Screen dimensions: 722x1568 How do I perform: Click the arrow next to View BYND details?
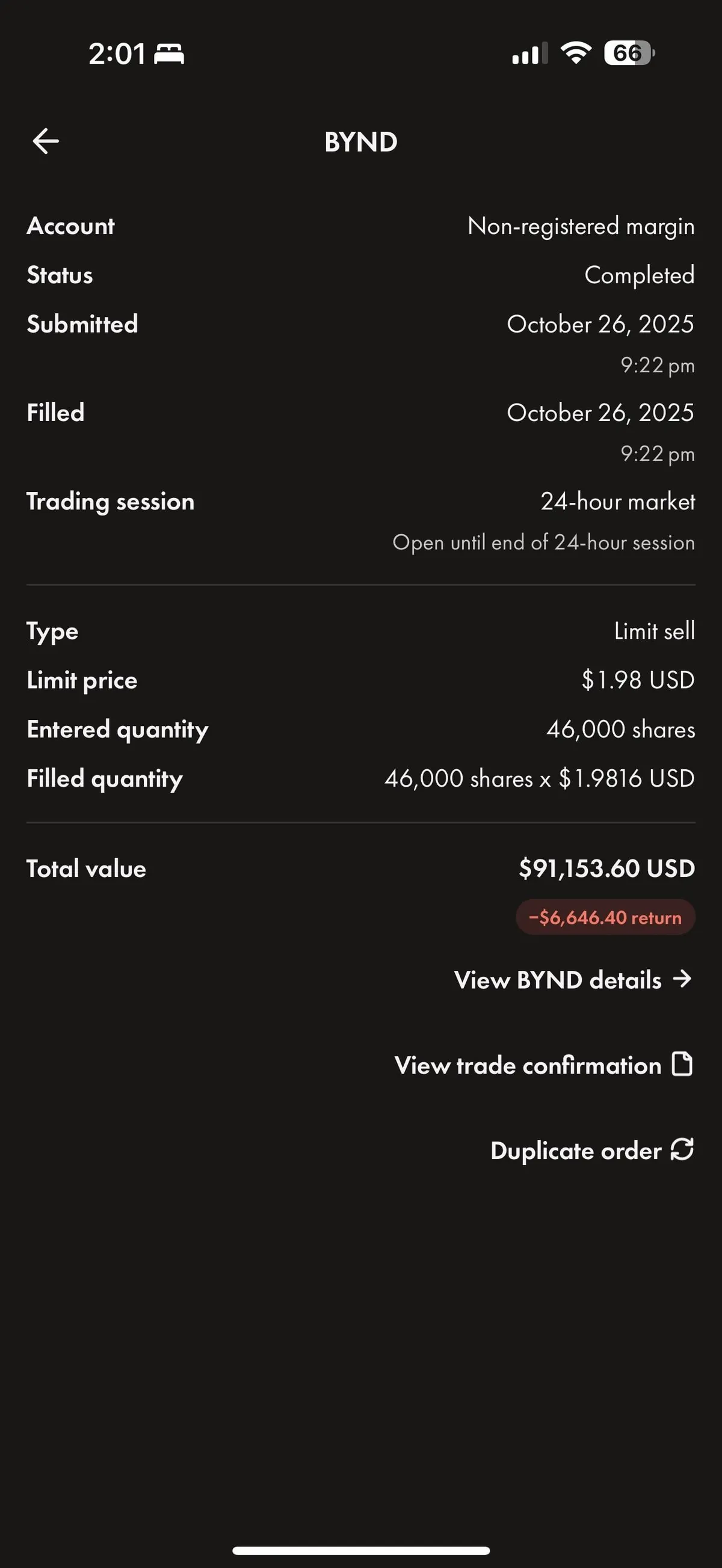682,979
